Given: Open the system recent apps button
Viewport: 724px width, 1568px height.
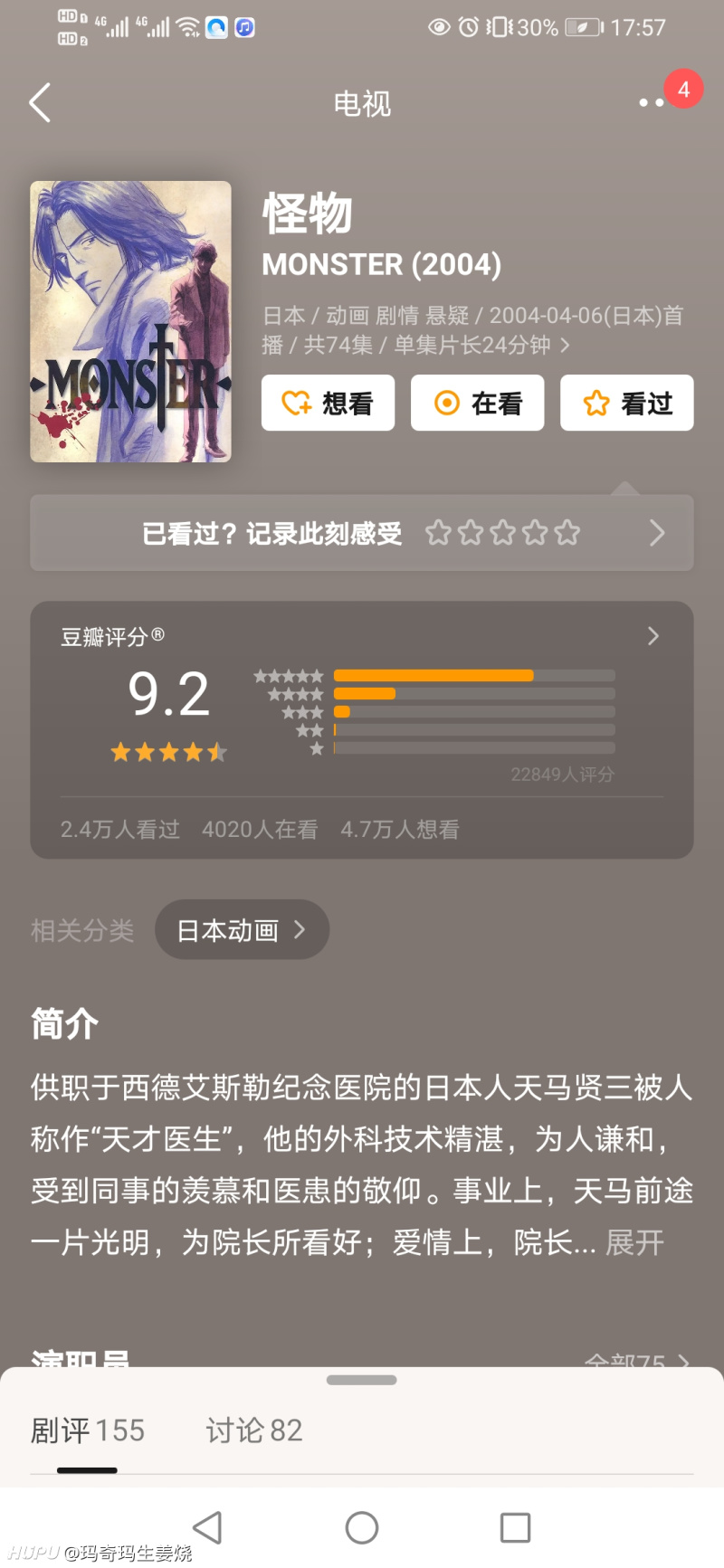Looking at the screenshot, I should point(515,1528).
